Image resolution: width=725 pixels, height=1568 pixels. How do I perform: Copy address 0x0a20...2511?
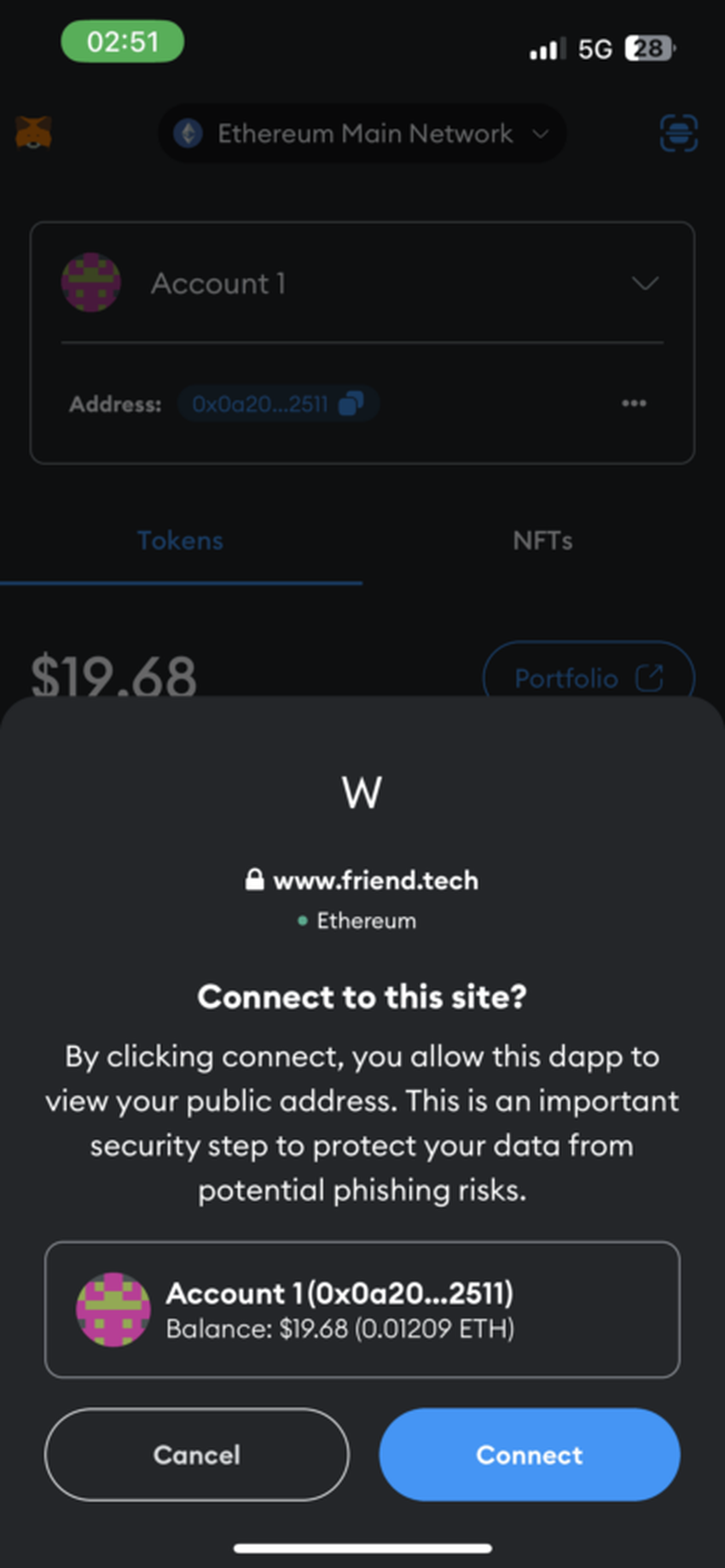click(x=351, y=404)
